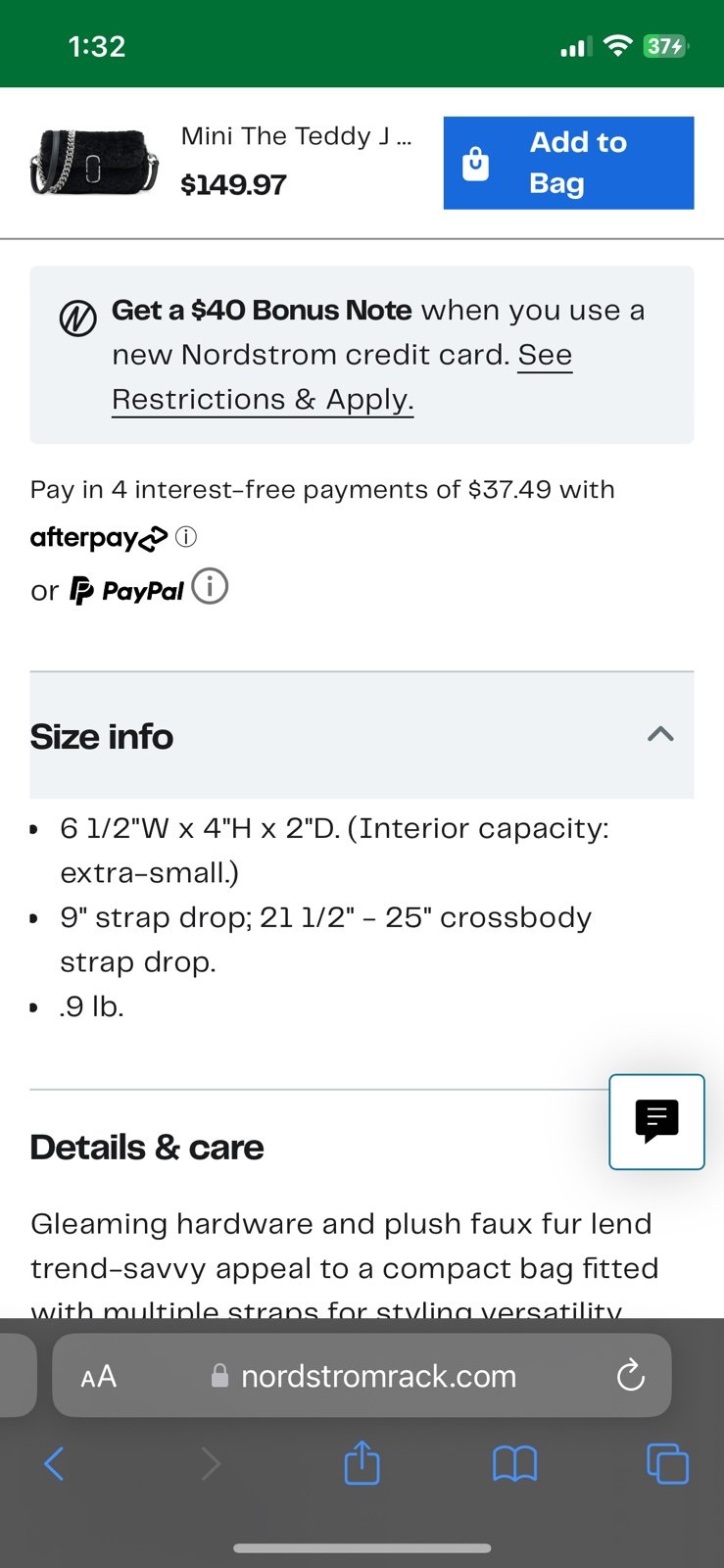Open the Mini Teddy bag thumbnail
The width and height of the screenshot is (724, 1568).
[95, 162]
